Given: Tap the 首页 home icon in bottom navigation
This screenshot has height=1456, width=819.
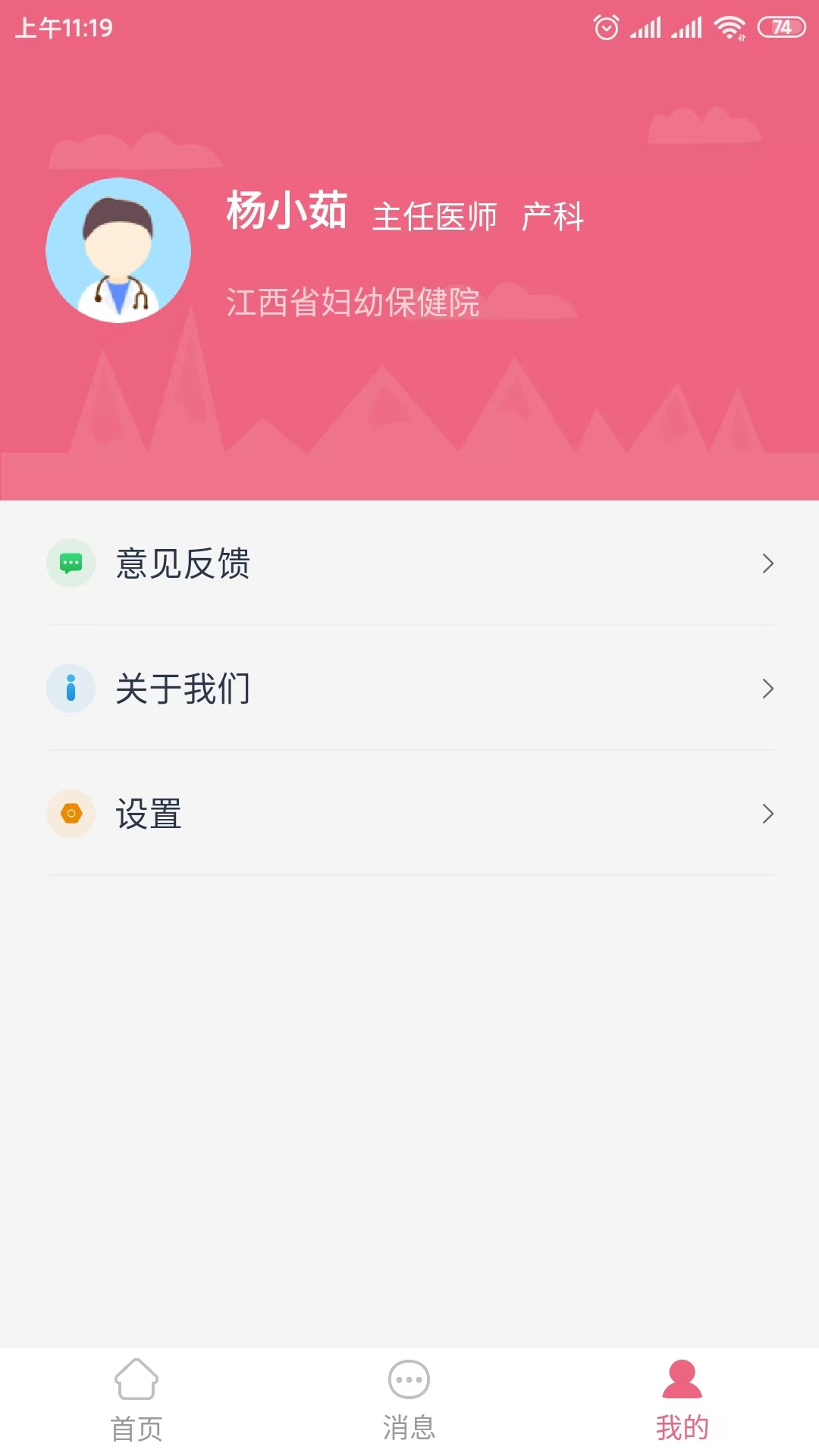Looking at the screenshot, I should click(136, 1380).
